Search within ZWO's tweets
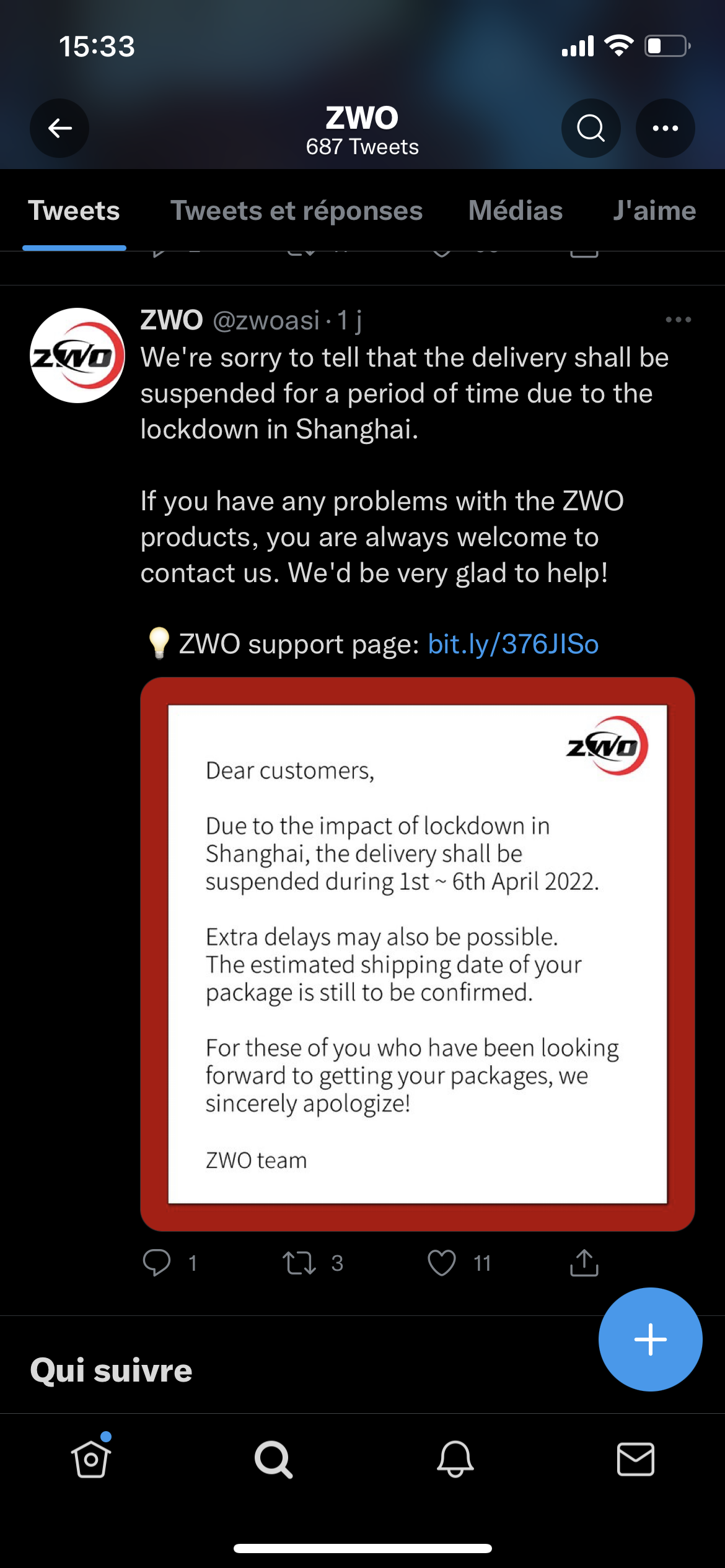This screenshot has width=725, height=1568. coord(590,128)
